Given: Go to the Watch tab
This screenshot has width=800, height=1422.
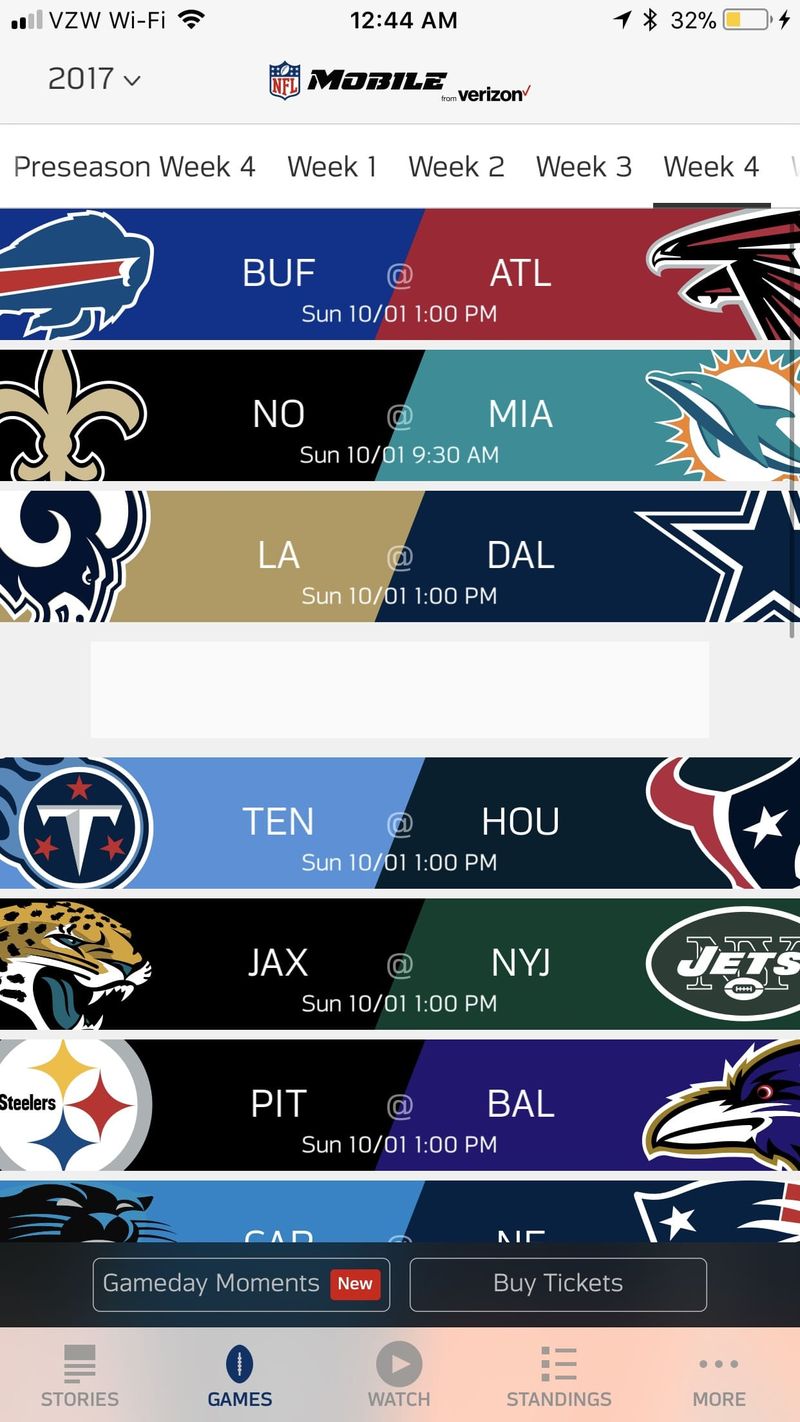Looking at the screenshot, I should (399, 1376).
